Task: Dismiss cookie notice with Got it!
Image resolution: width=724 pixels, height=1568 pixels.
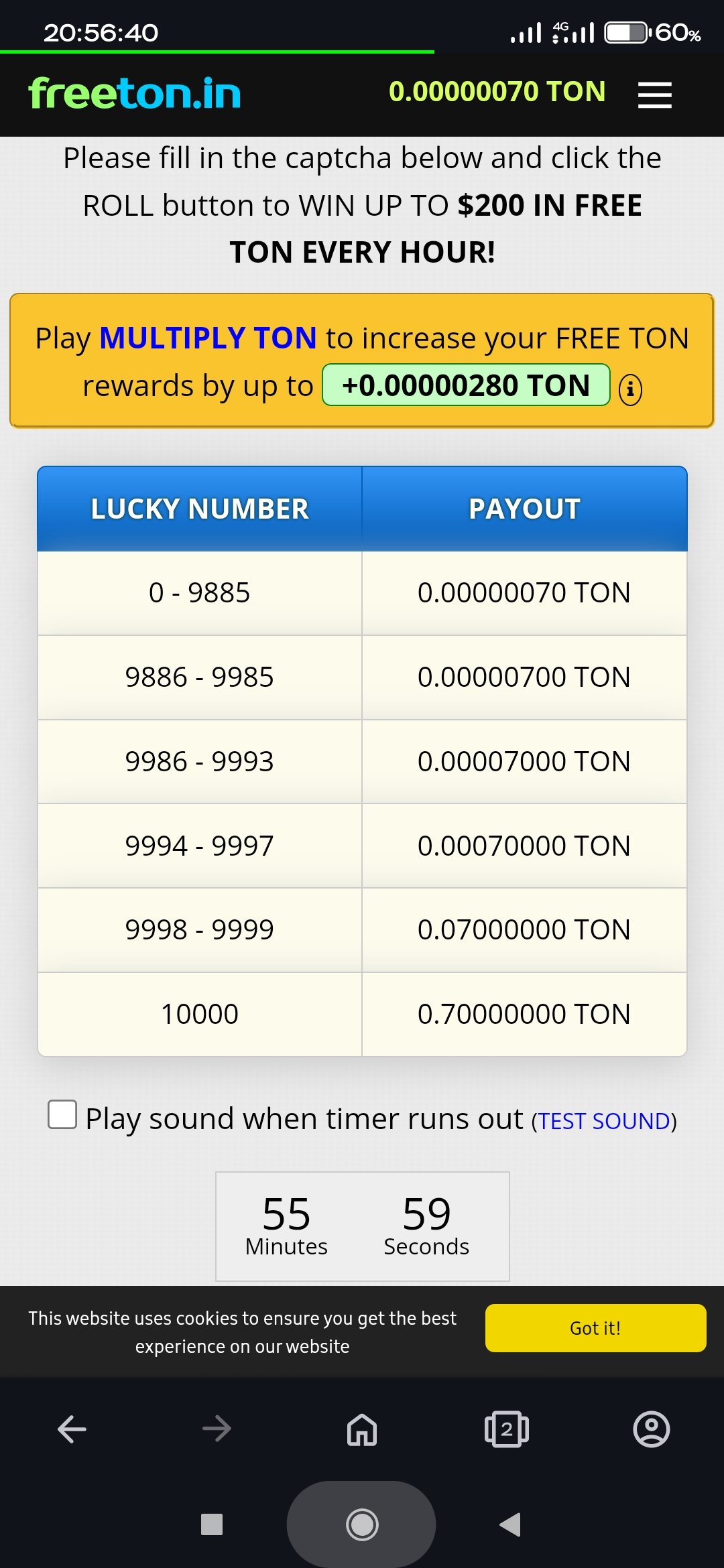Action: (595, 1328)
